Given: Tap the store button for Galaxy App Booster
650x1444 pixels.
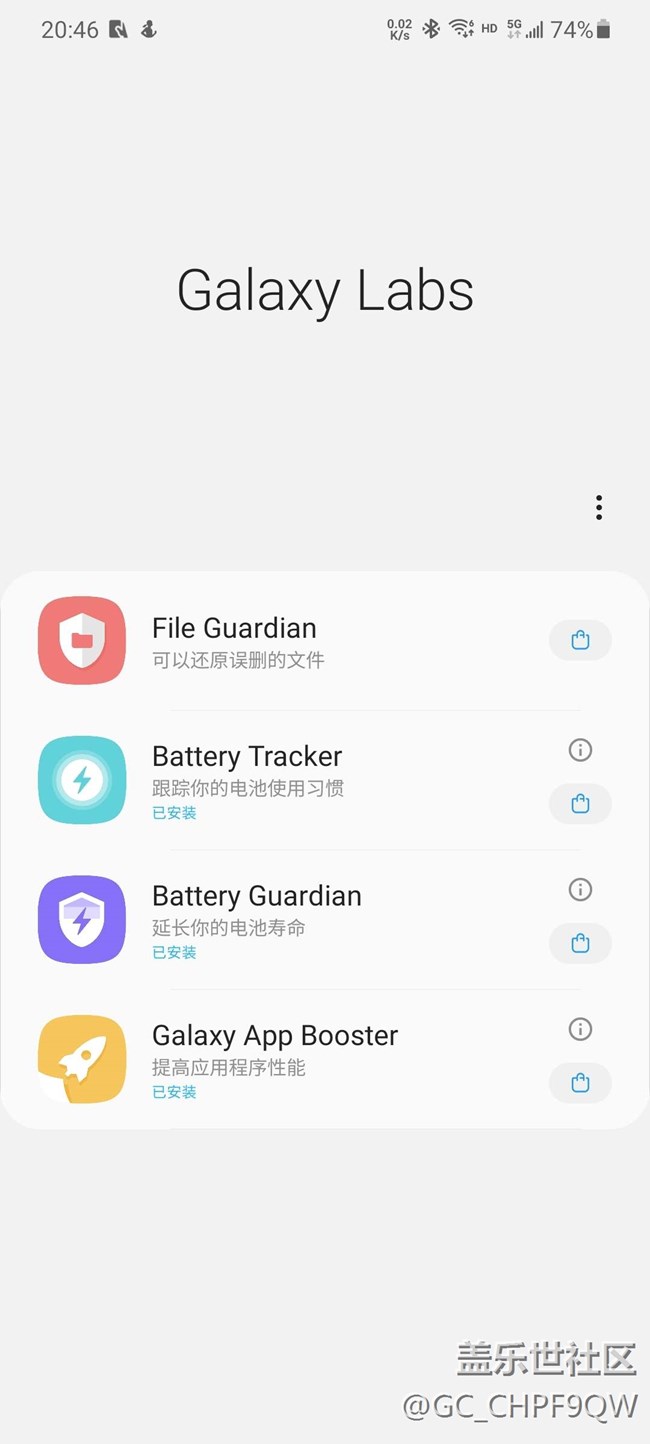Looking at the screenshot, I should tap(580, 1083).
